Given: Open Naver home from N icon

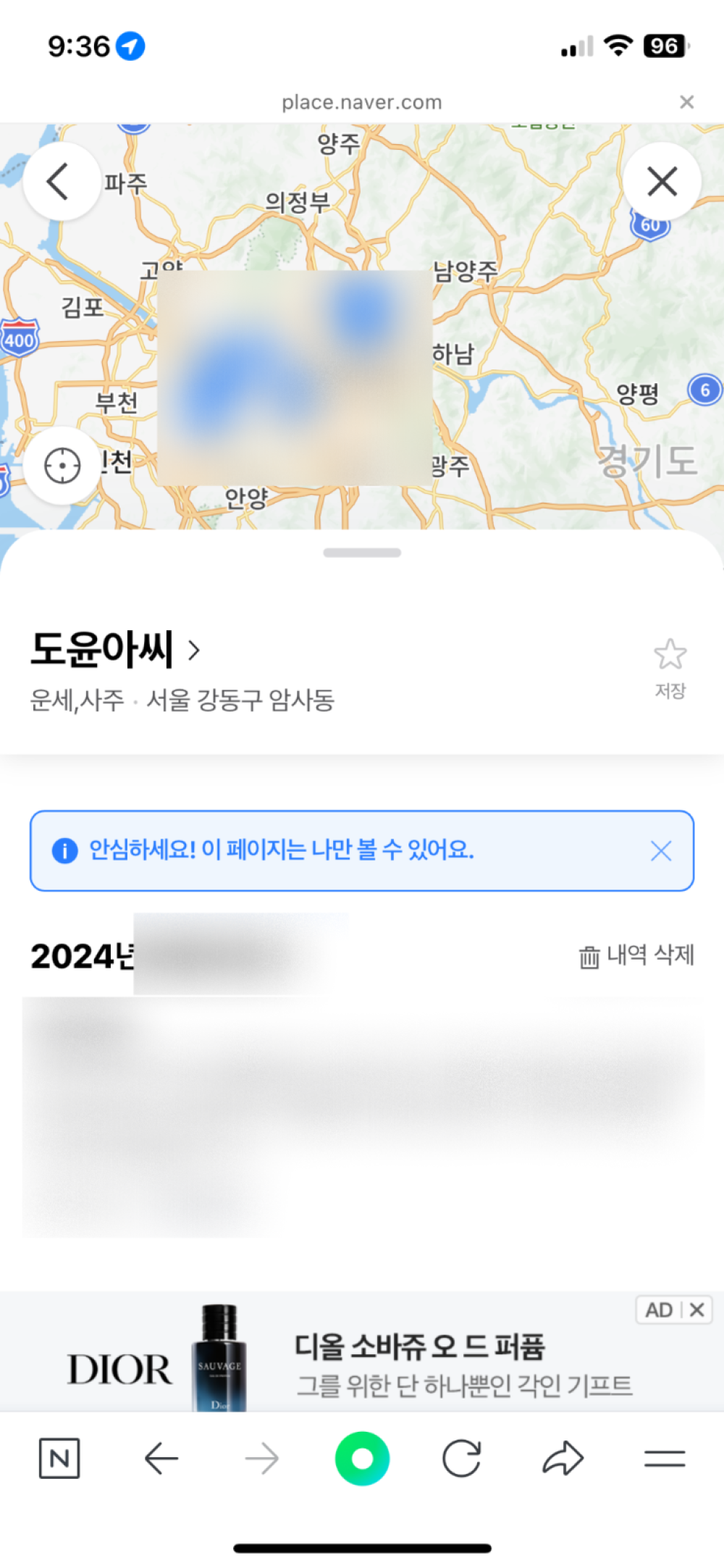Looking at the screenshot, I should (x=59, y=1459).
